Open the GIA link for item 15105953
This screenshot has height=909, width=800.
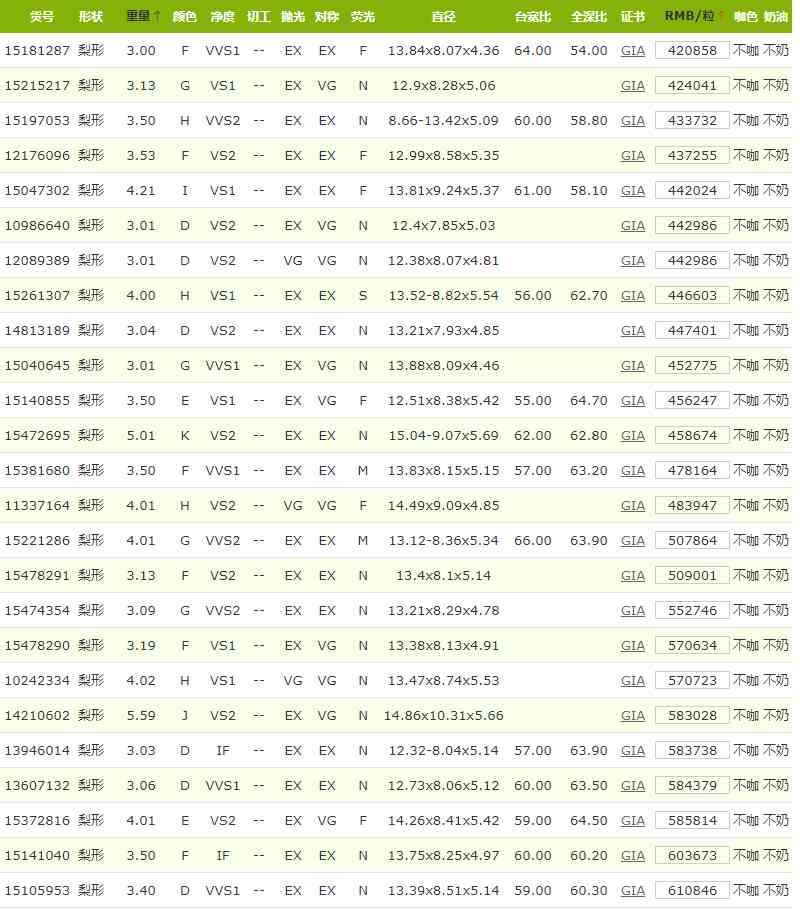click(632, 890)
